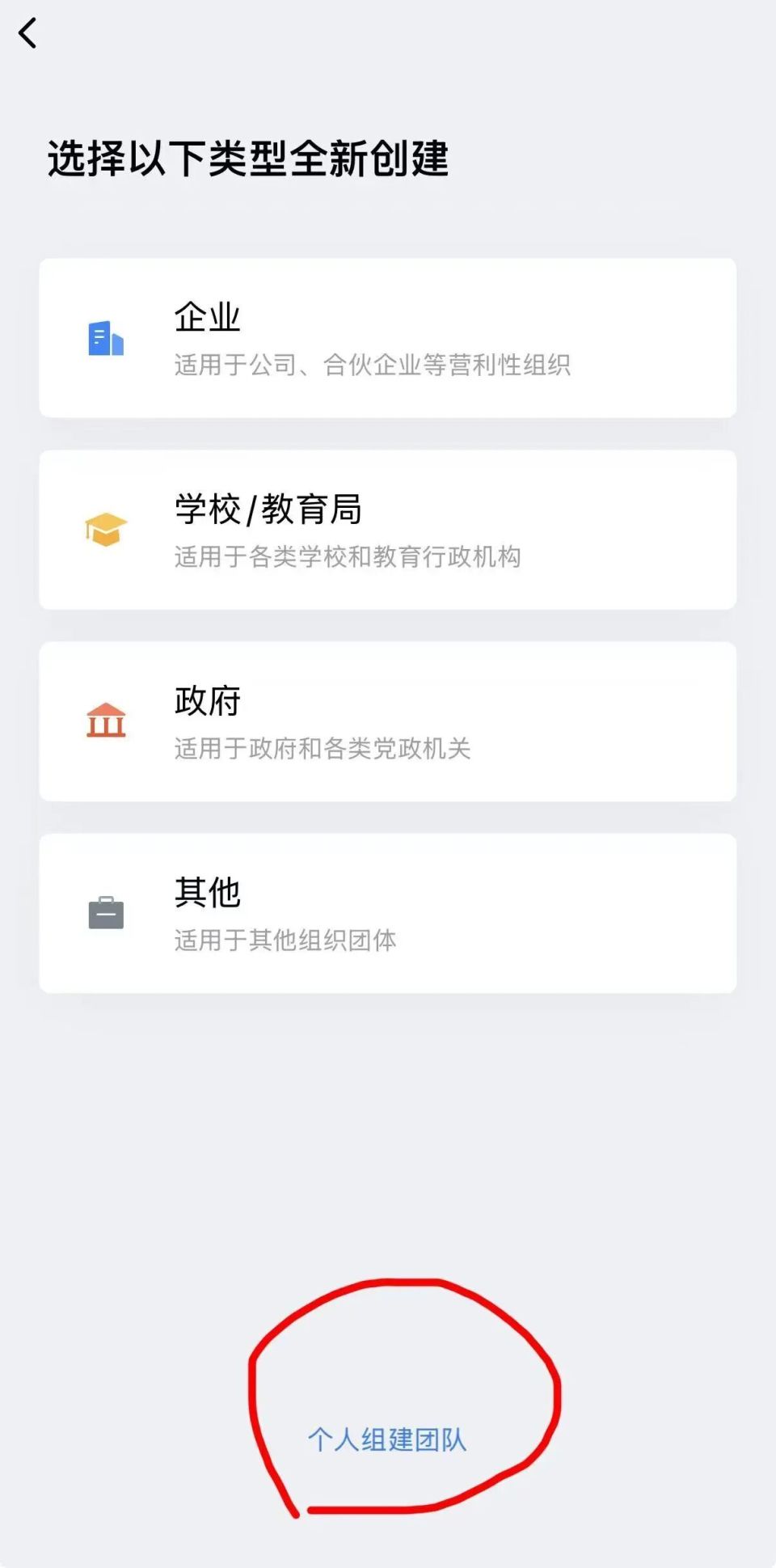Open the 学校/教育局 creation option

[x=388, y=528]
